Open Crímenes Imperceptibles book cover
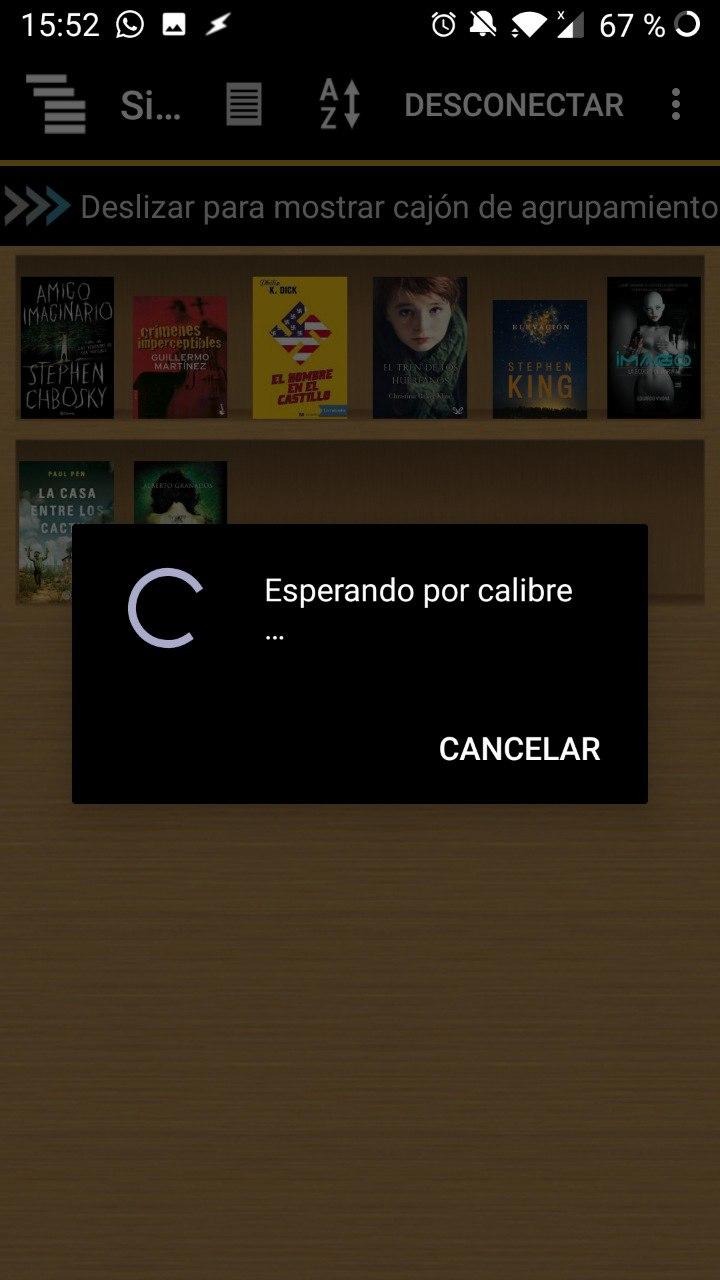The image size is (720, 1280). (180, 356)
